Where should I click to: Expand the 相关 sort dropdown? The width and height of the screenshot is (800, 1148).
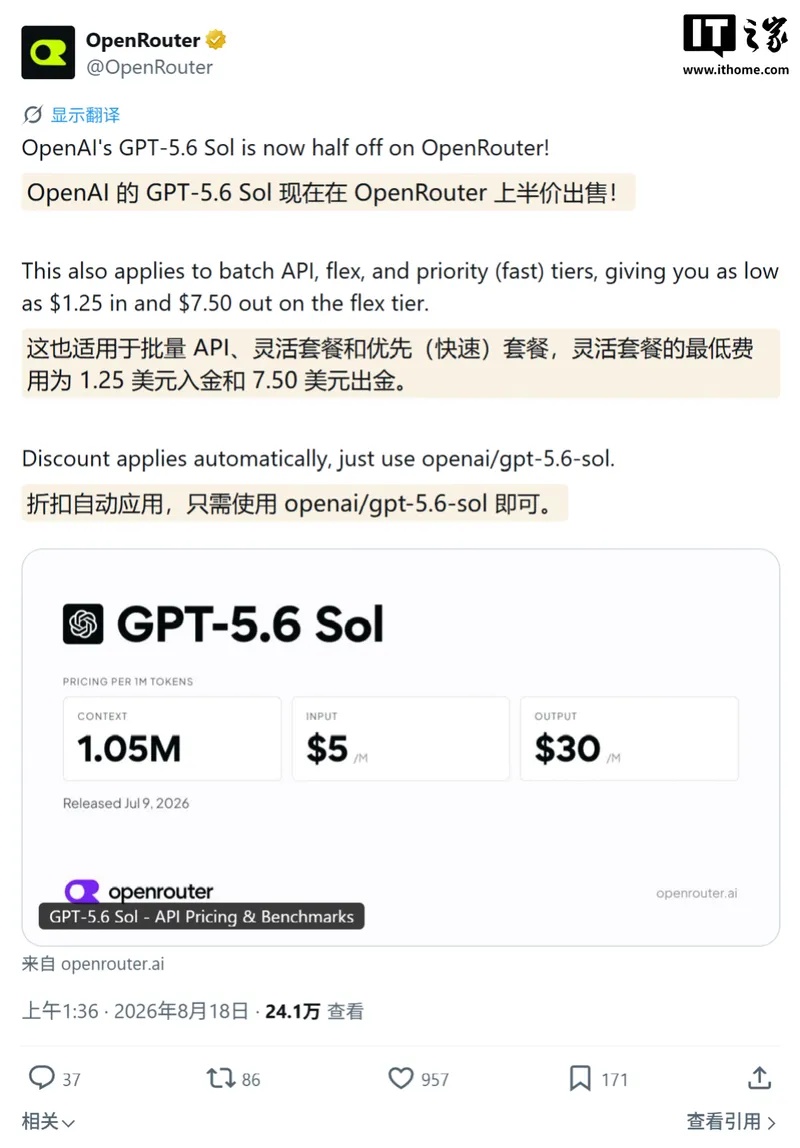tap(48, 1122)
